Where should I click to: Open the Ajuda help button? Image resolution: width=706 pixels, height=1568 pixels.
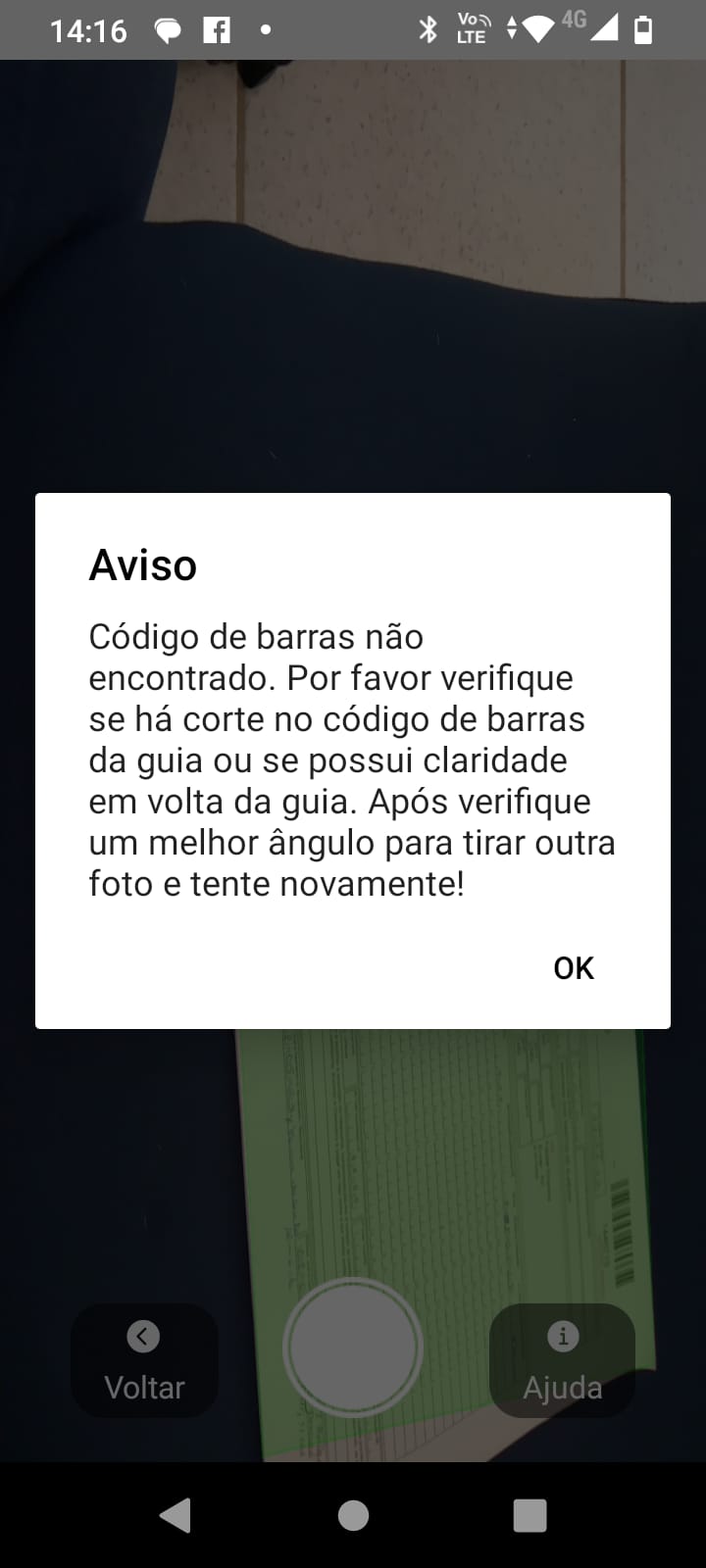(x=562, y=1361)
